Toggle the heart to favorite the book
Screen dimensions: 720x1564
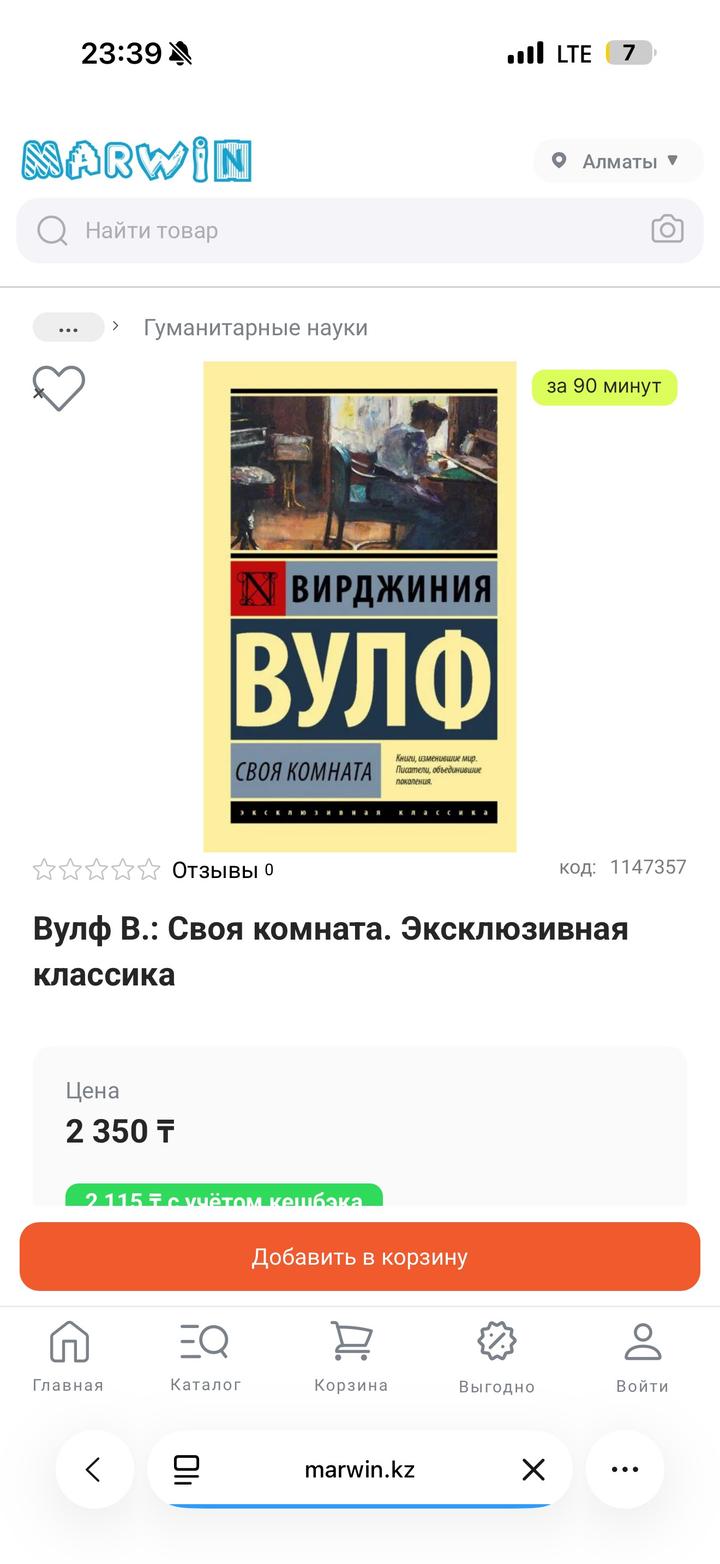coord(58,388)
